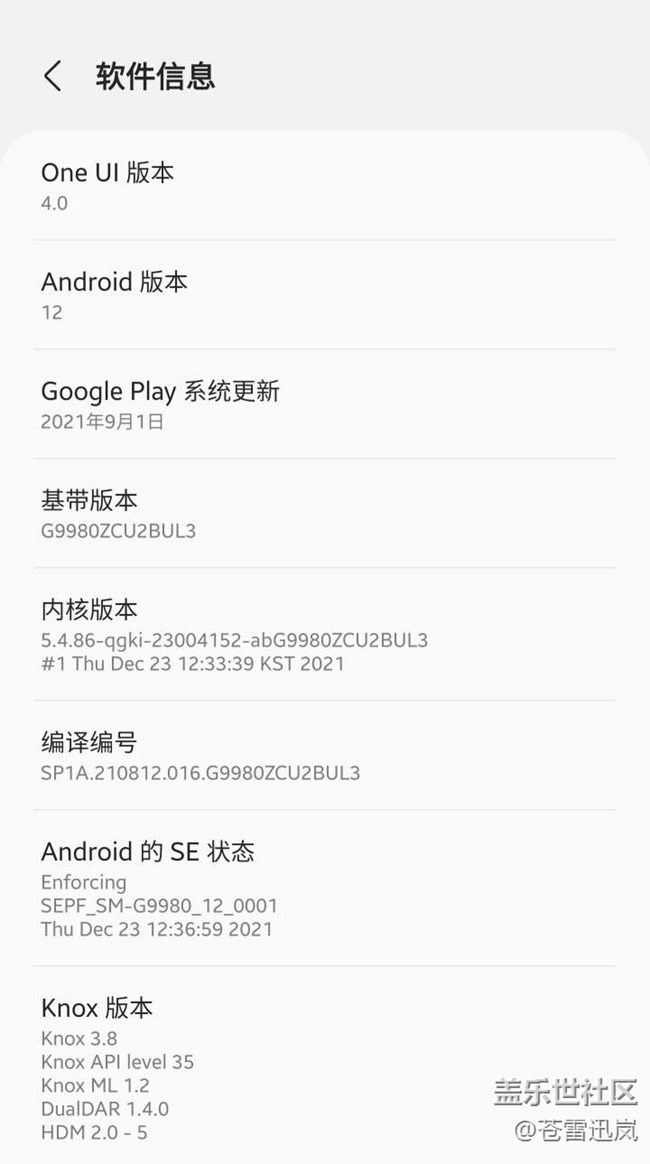Tap the Android 版本 row
Viewport: 650px width, 1164px height.
[x=324, y=295]
